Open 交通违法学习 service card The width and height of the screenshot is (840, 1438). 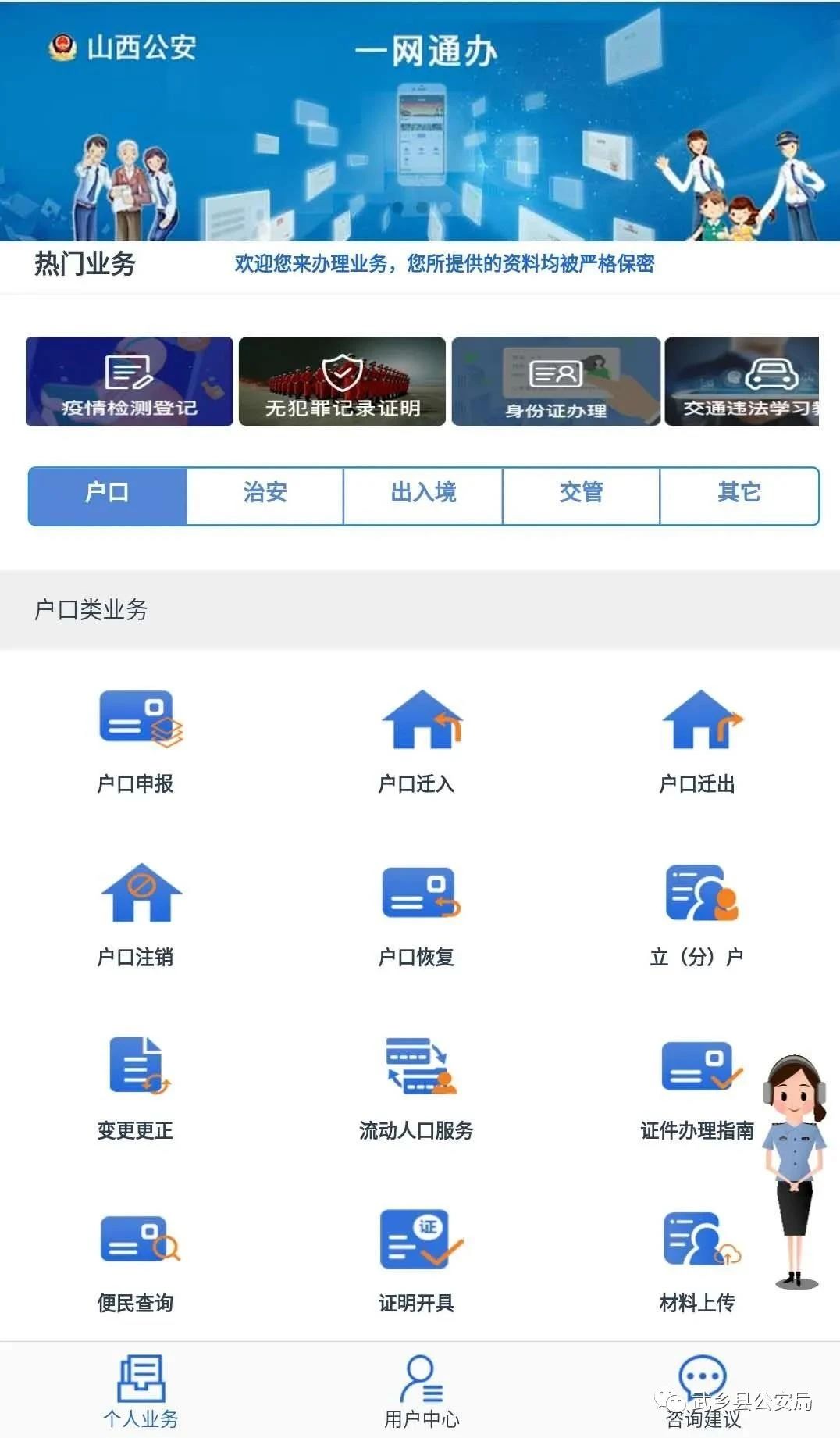(742, 381)
